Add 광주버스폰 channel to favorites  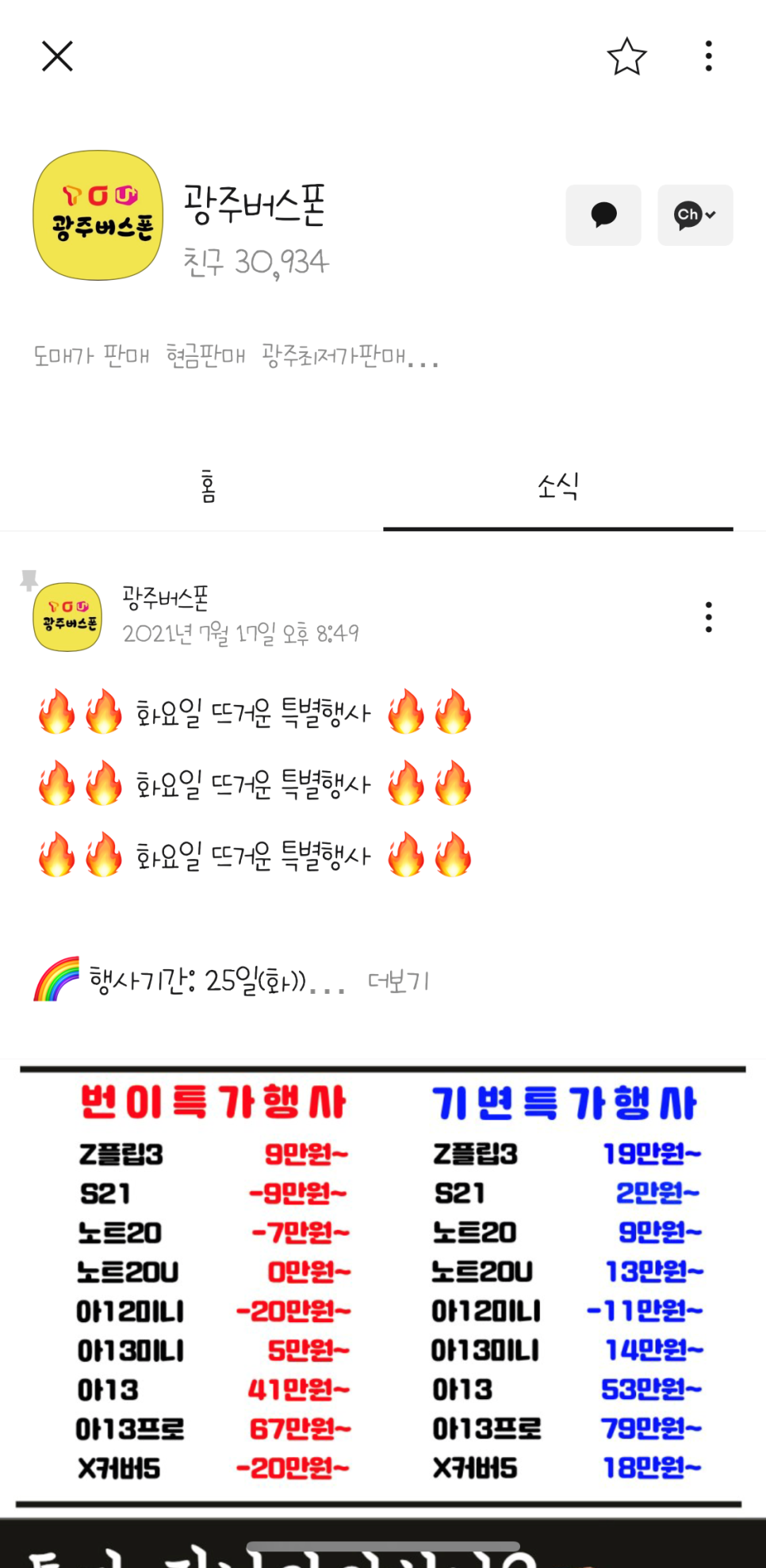point(626,56)
